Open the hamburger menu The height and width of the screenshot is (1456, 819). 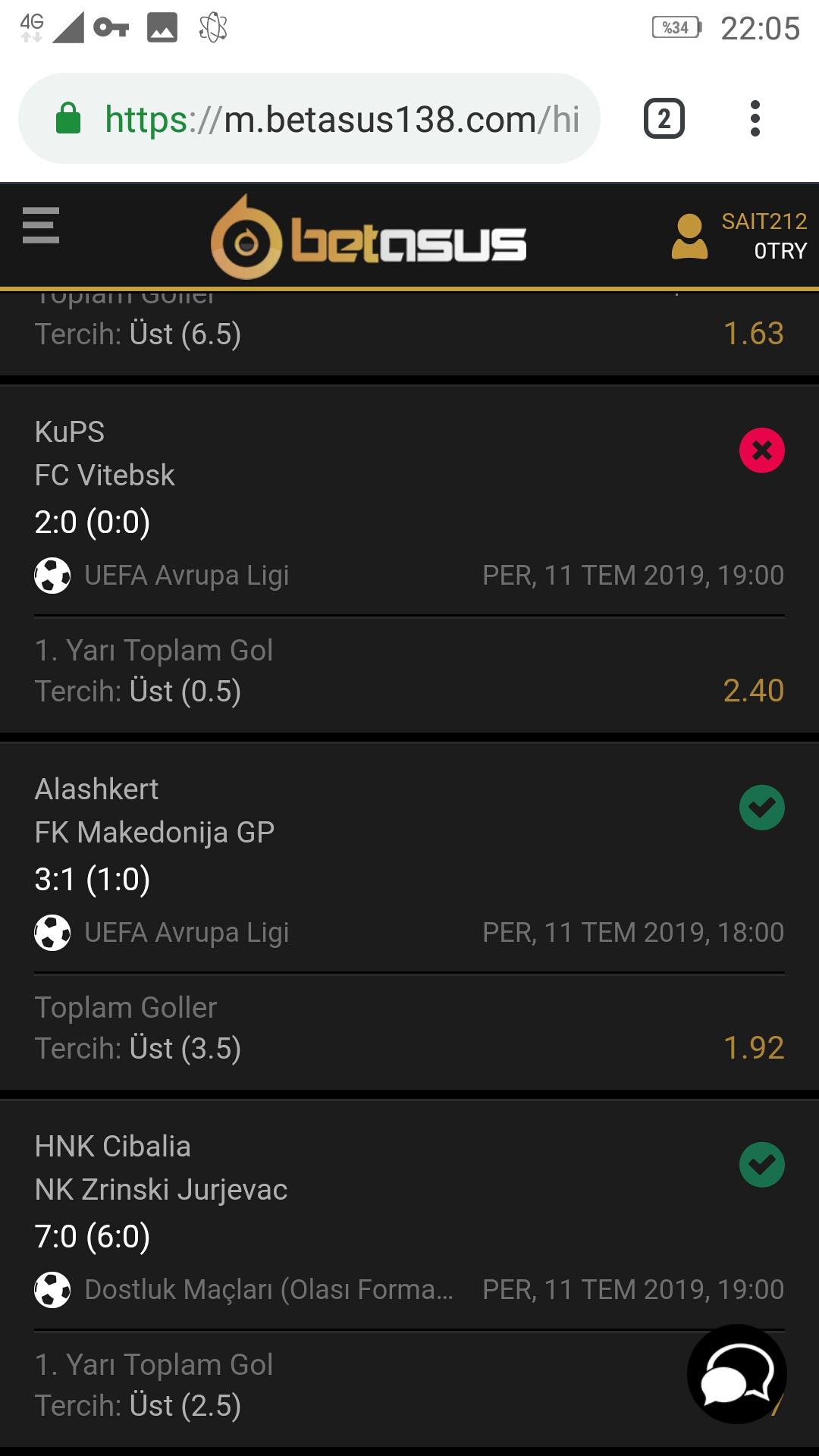(41, 225)
